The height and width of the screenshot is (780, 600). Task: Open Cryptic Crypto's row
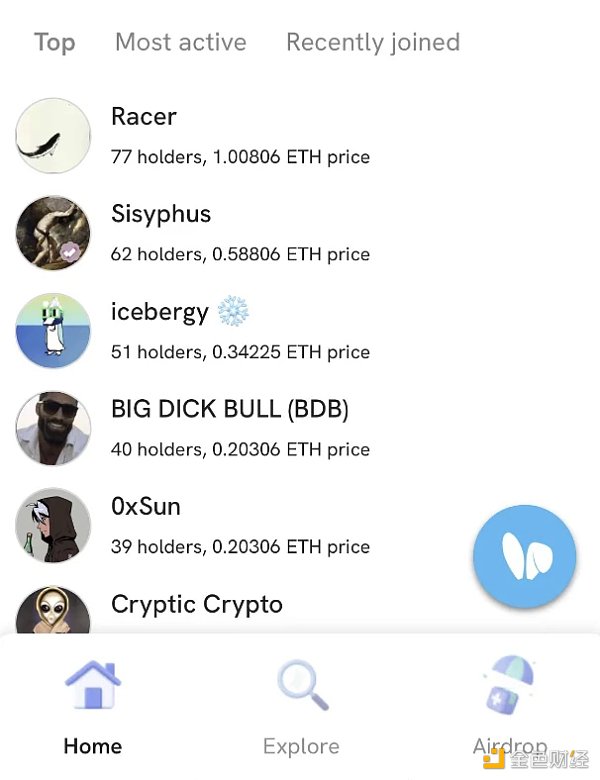point(240,607)
